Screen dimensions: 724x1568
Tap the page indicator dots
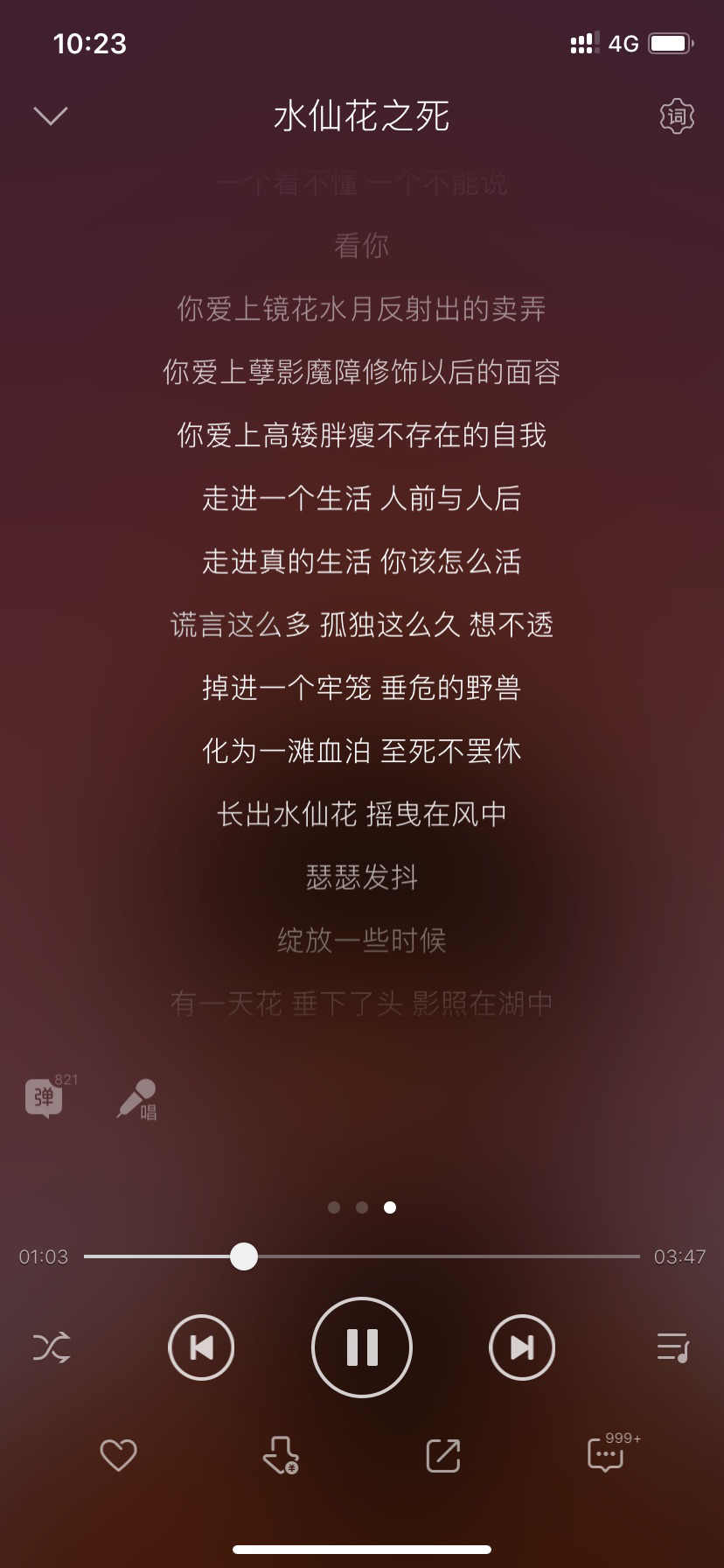362,1207
